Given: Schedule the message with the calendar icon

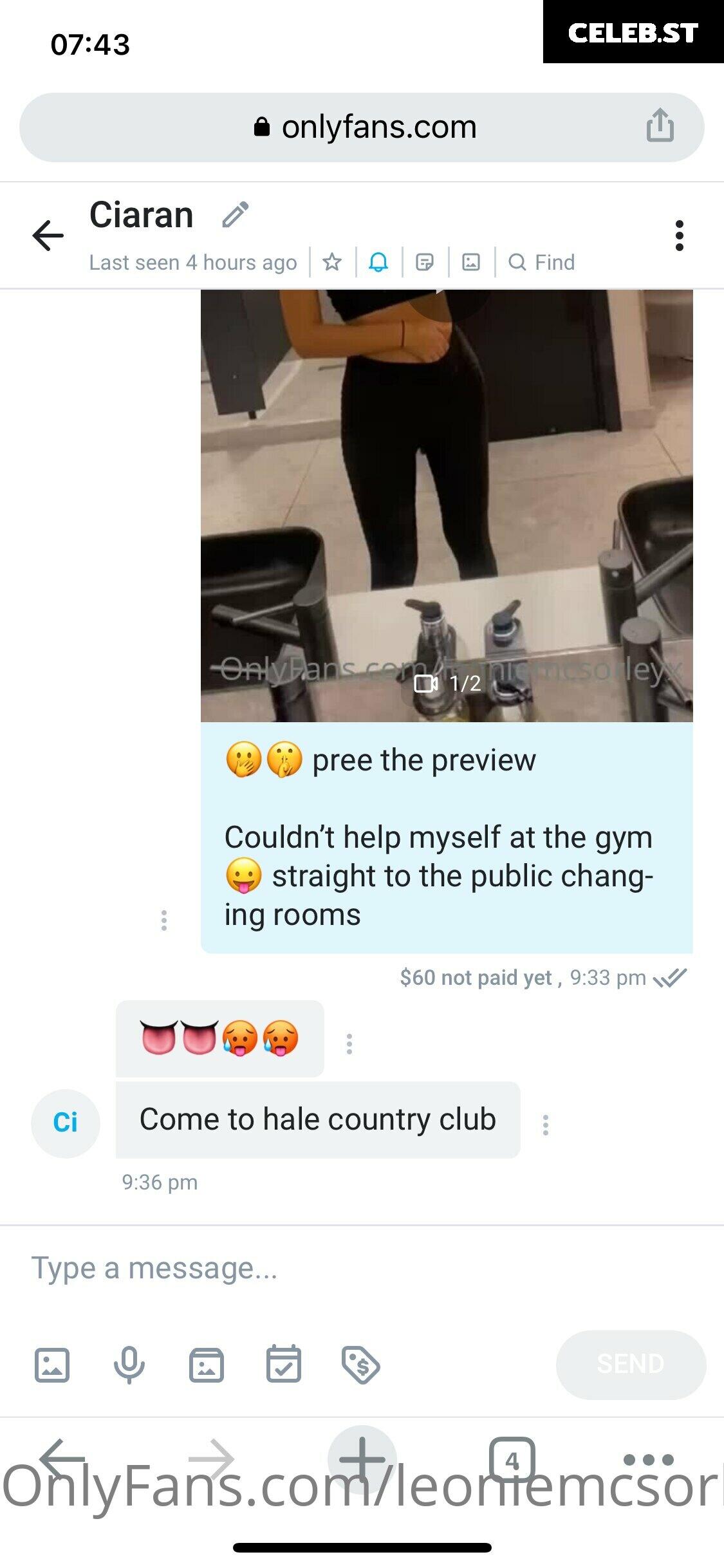Looking at the screenshot, I should click(284, 1363).
